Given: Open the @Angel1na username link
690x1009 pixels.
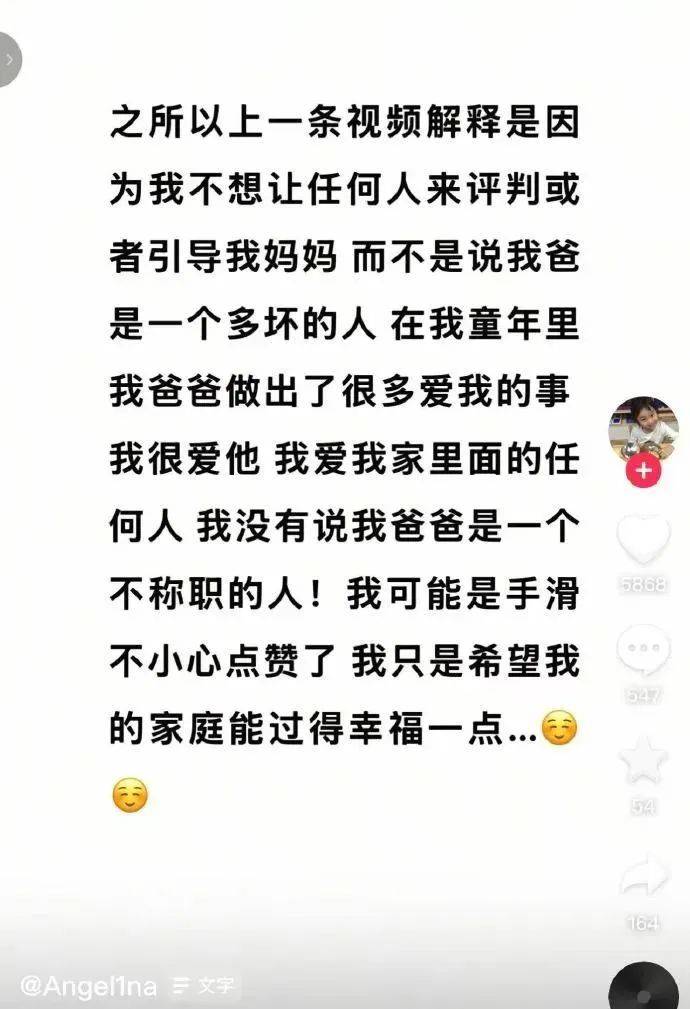Looking at the screenshot, I should coord(88,986).
